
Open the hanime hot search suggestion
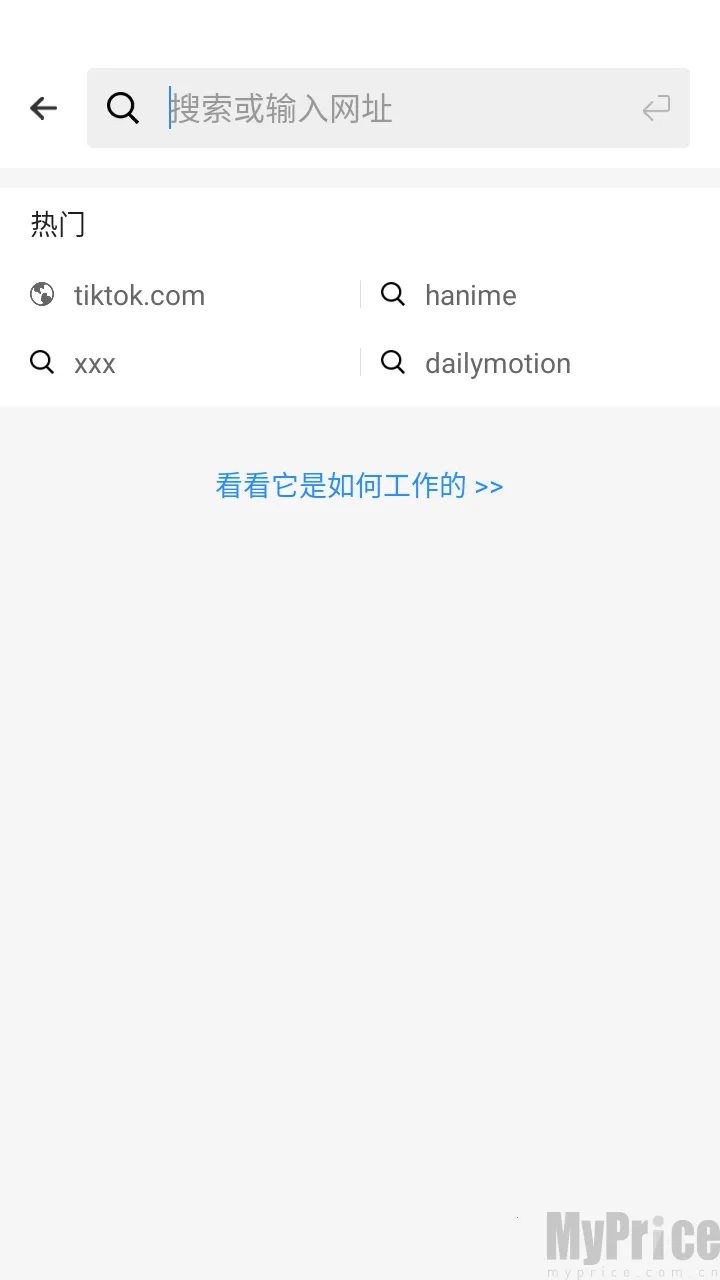point(470,295)
